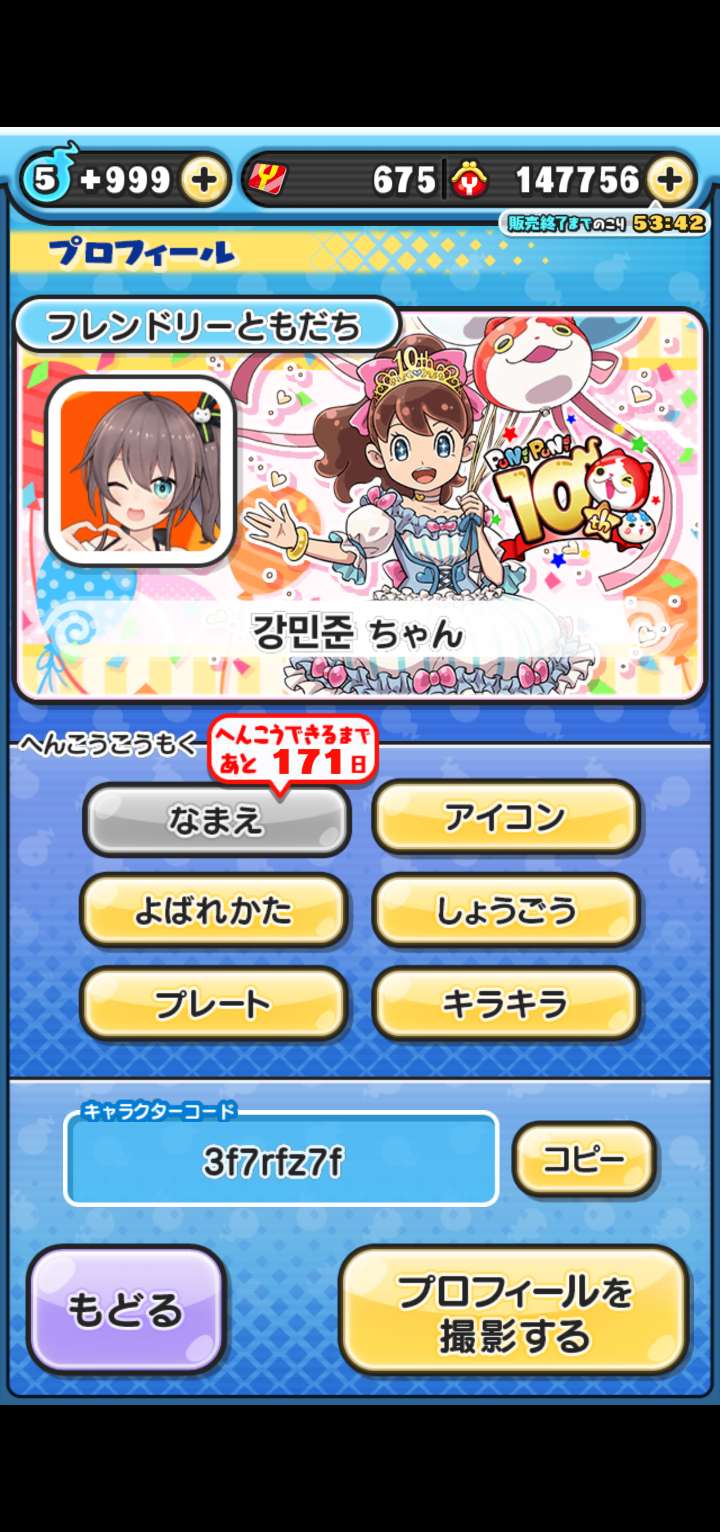Change the profile アイコン
Screen dimensions: 720x1532
[x=505, y=818]
